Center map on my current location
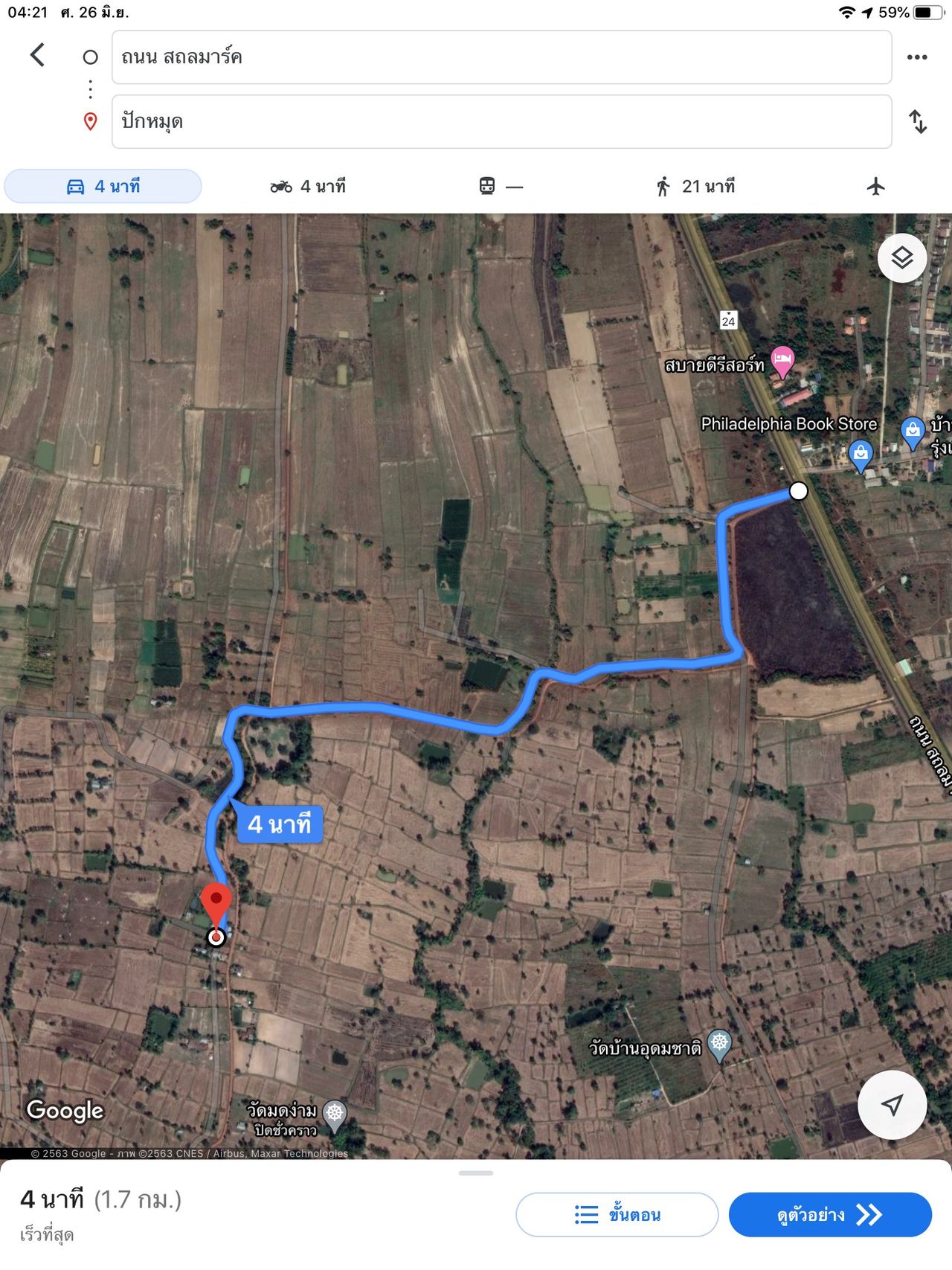This screenshot has width=952, height=1270. point(892,1105)
